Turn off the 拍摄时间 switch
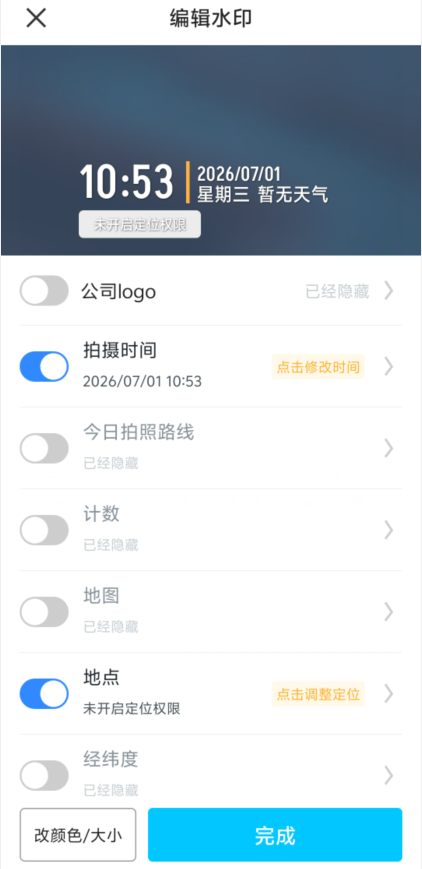 pos(44,366)
